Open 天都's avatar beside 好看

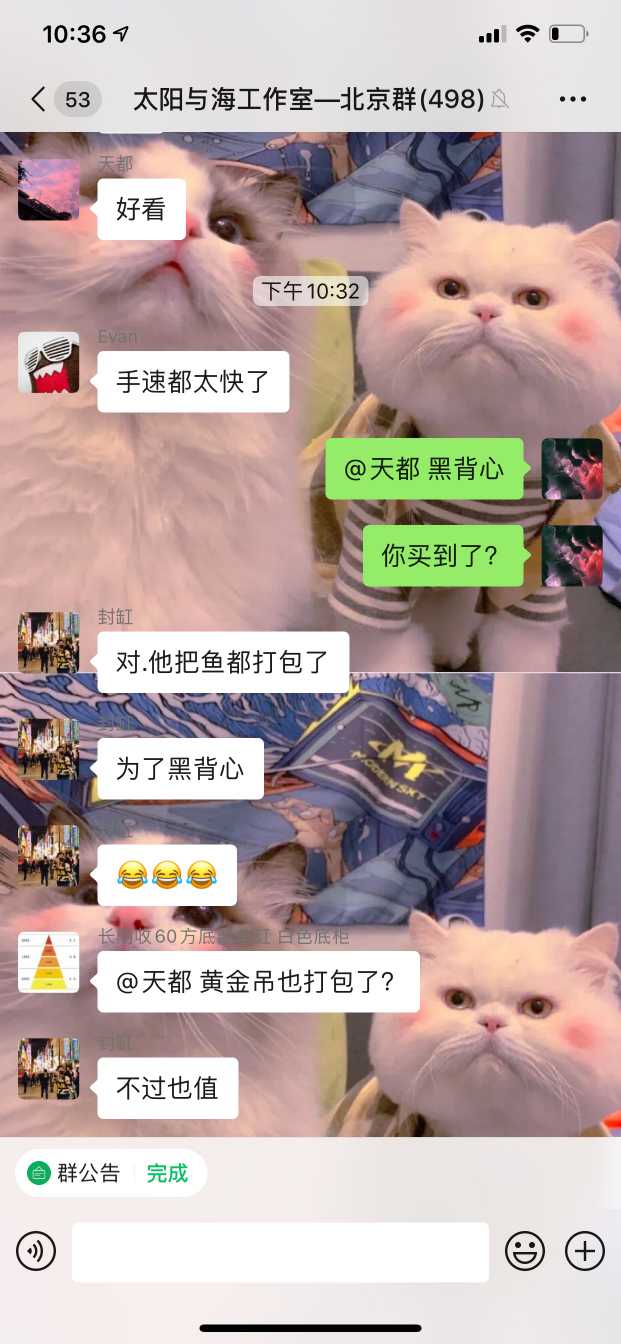[x=48, y=189]
